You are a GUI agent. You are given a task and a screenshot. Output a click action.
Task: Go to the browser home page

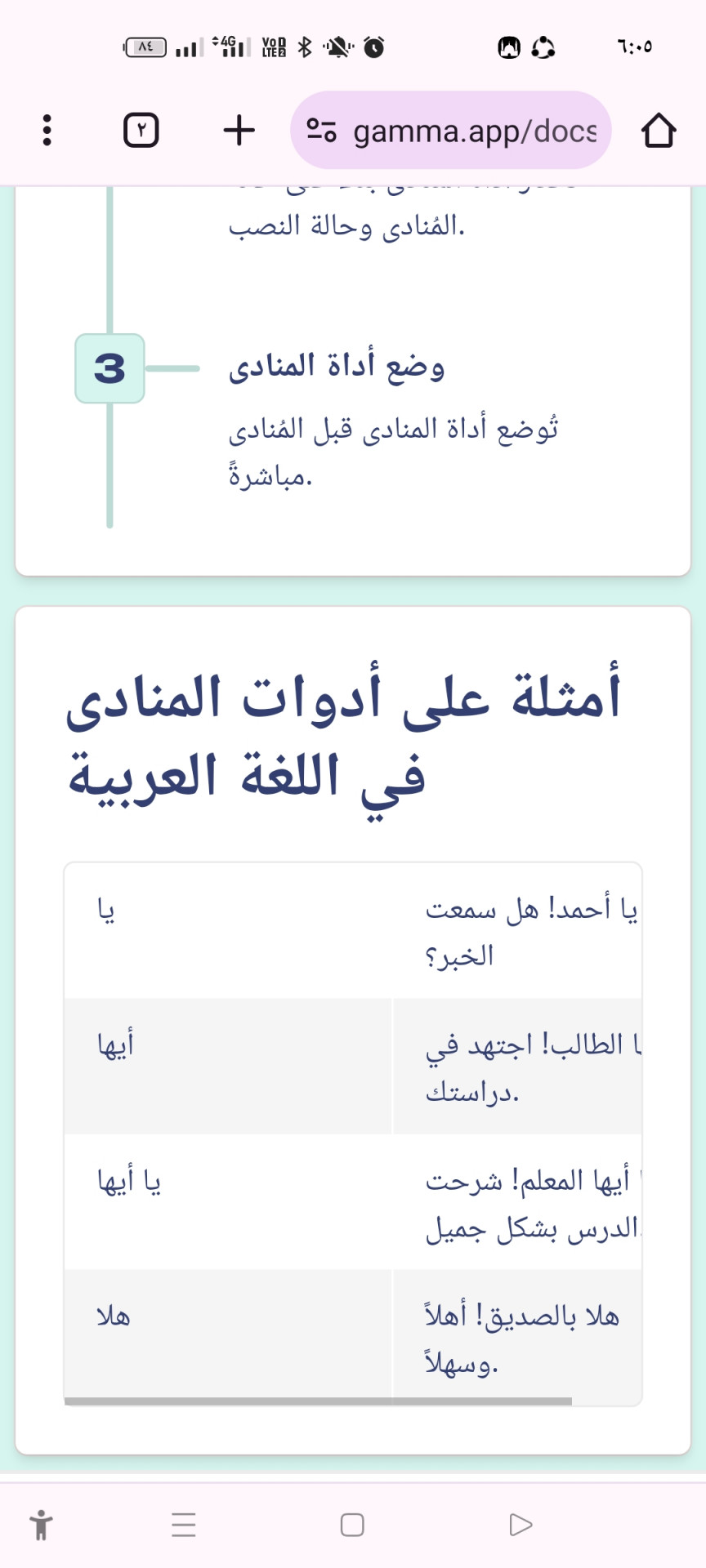pyautogui.click(x=658, y=130)
